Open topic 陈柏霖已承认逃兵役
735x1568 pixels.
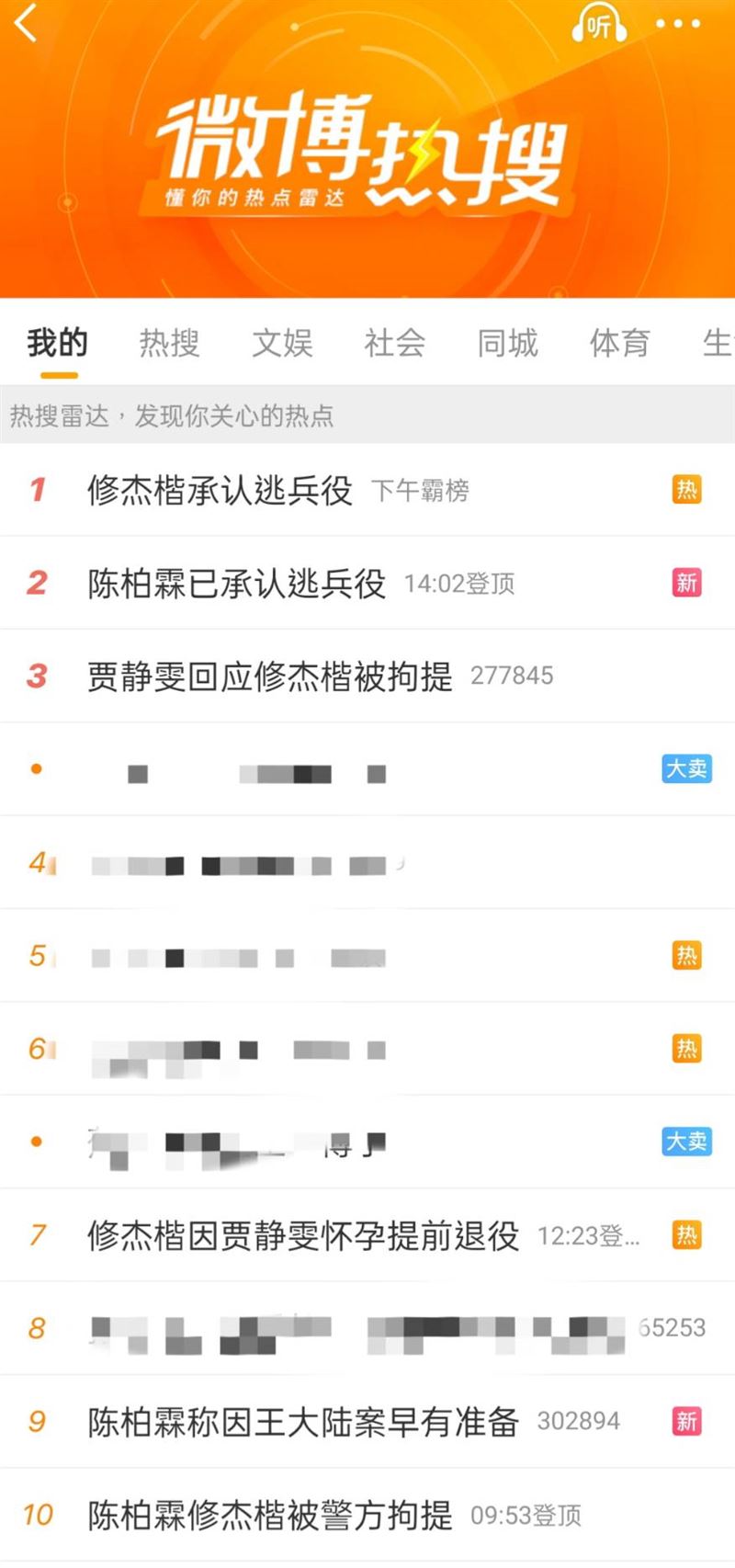(237, 583)
